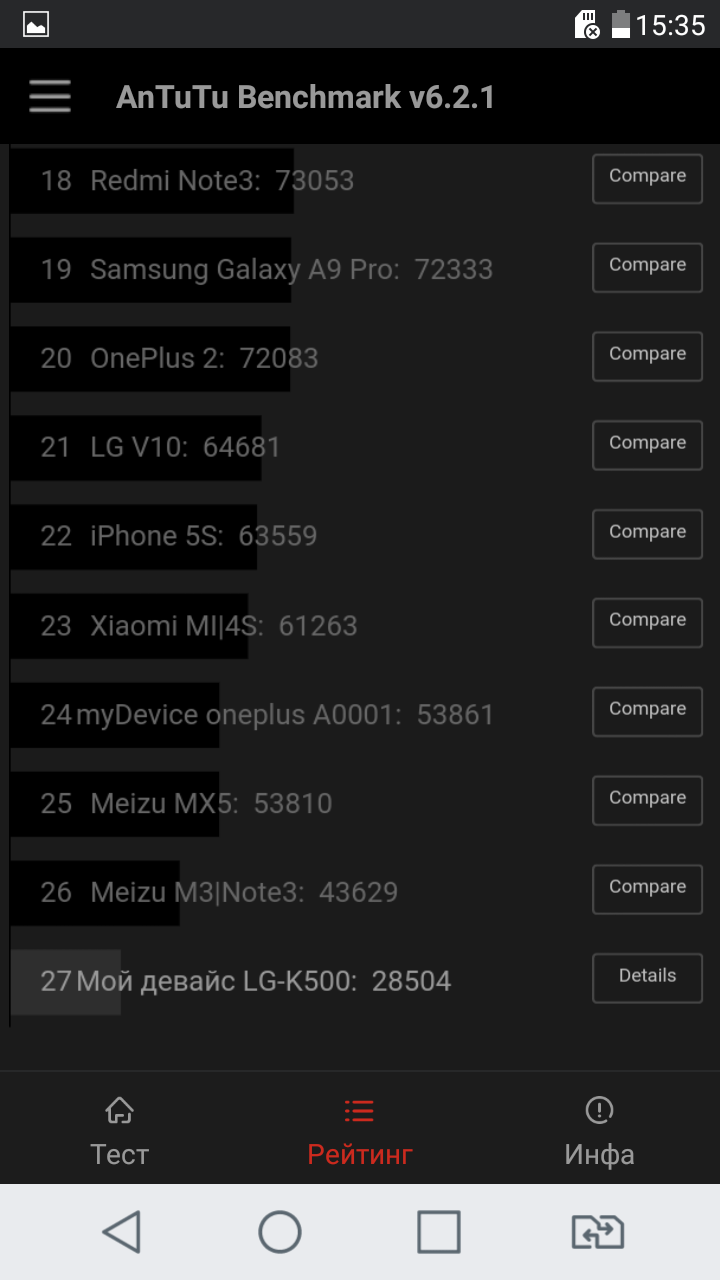Compare with LG V10
Viewport: 720px width, 1280px height.
(647, 446)
